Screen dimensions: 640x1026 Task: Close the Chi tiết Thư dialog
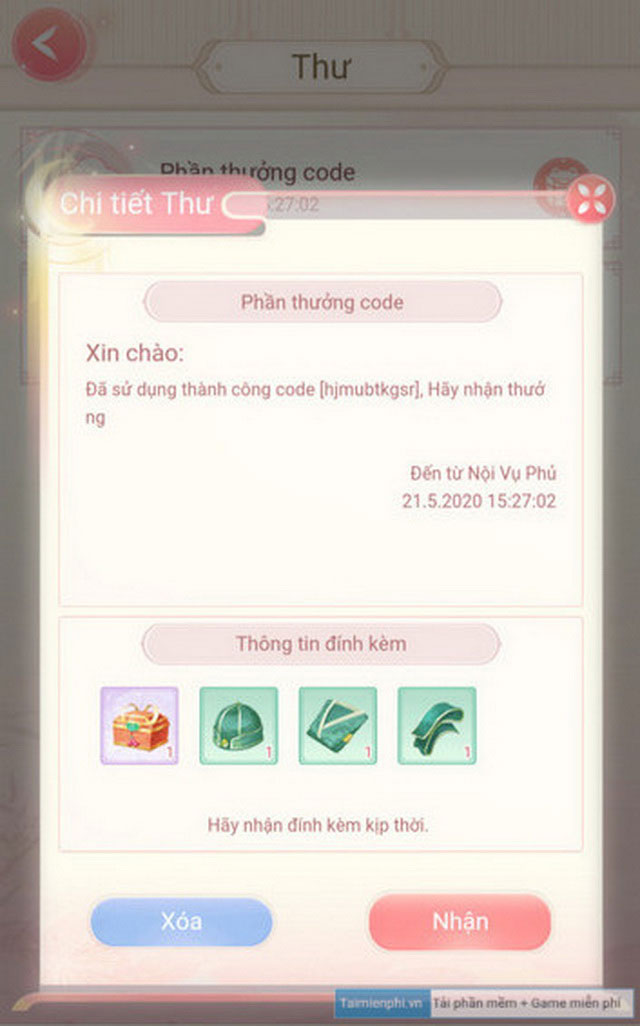click(x=590, y=198)
